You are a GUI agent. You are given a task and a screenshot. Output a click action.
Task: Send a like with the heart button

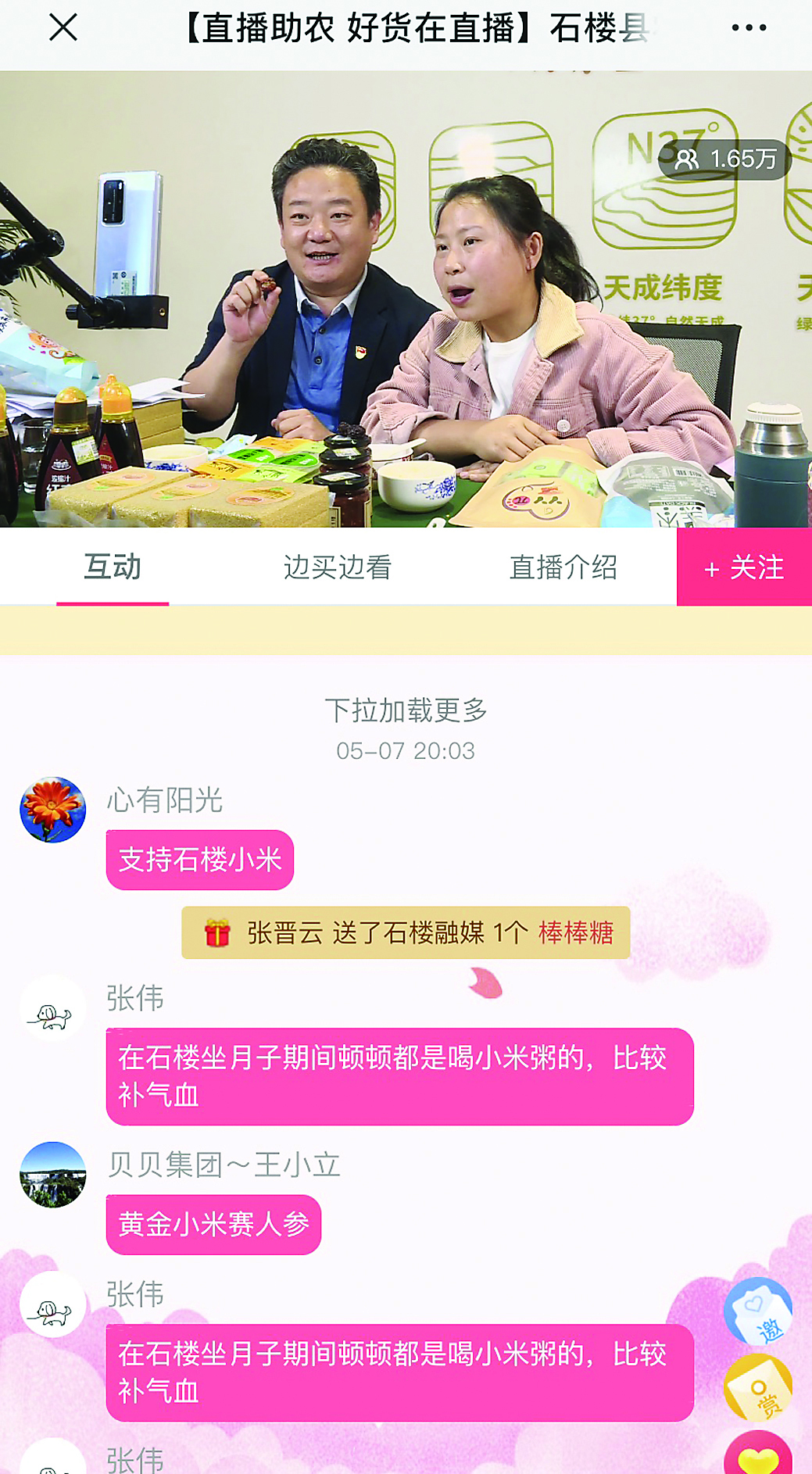point(758,1455)
